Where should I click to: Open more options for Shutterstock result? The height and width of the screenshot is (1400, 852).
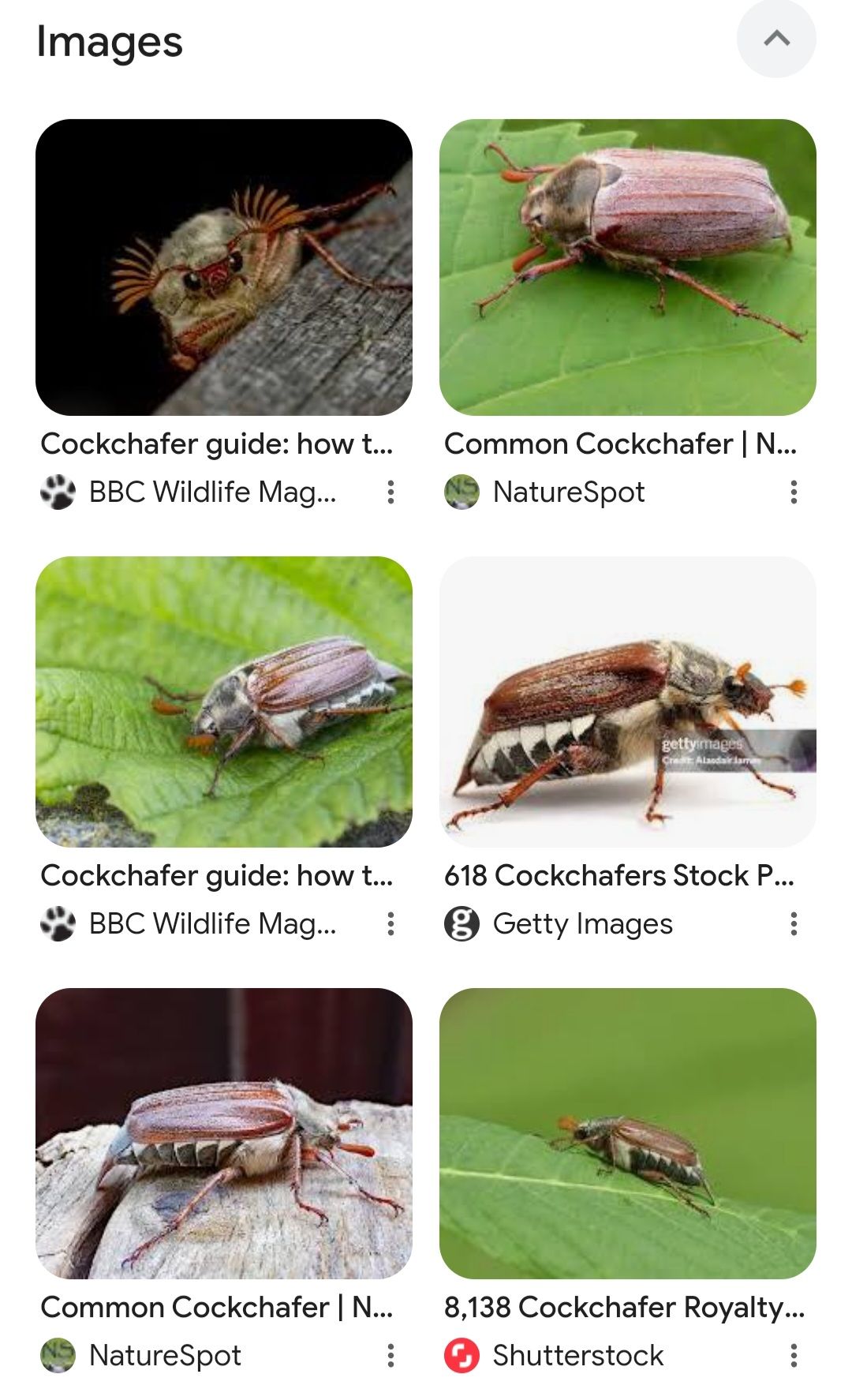(x=794, y=1355)
